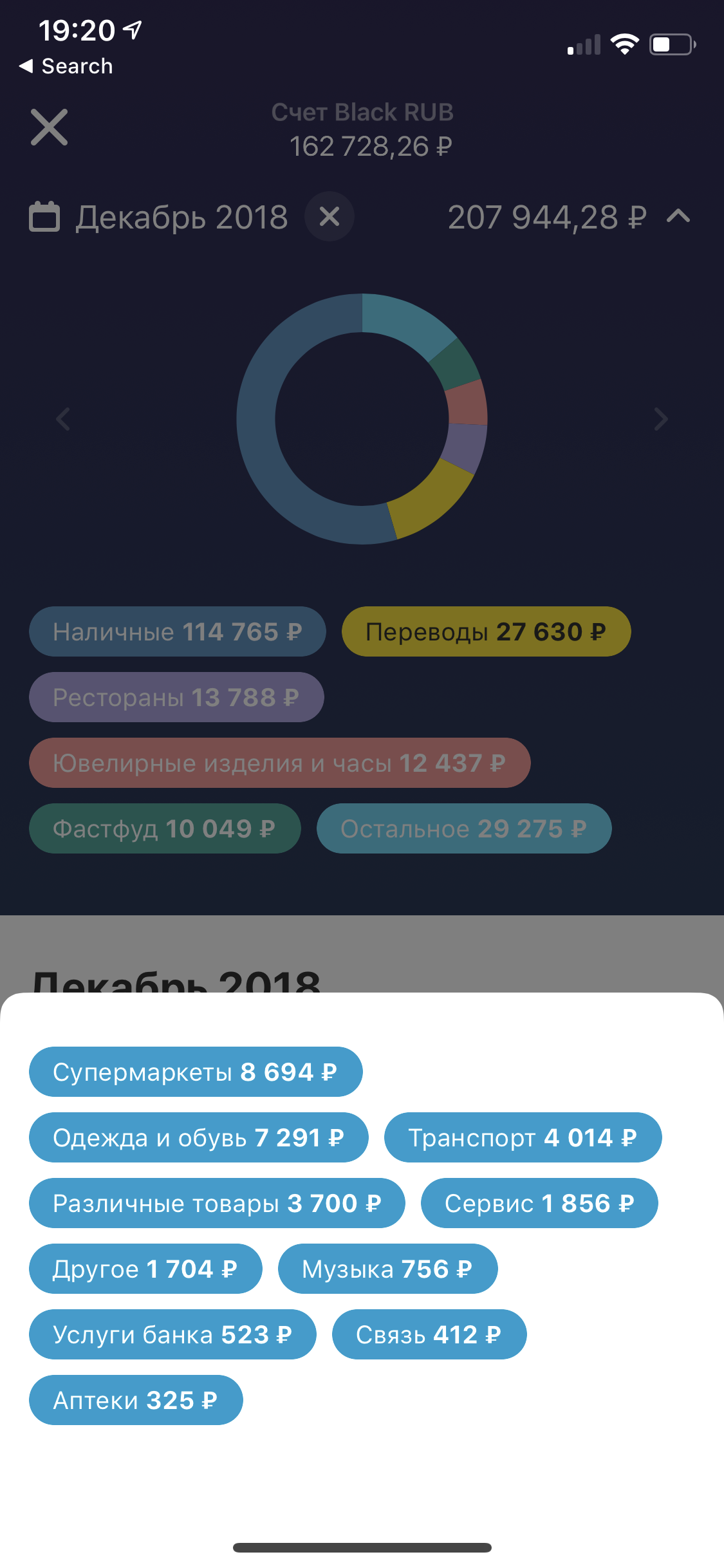Go to the next month chart arrow
Viewport: 724px width, 1568px height.
coord(660,419)
